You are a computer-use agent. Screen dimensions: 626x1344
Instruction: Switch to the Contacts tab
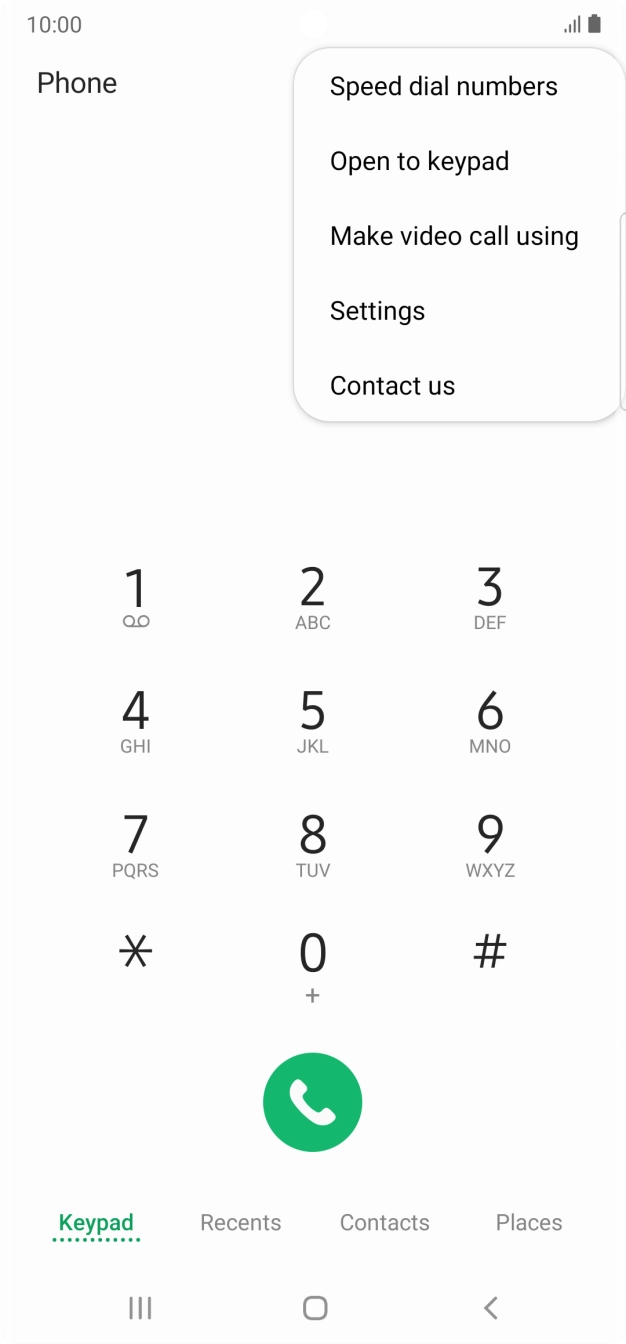[x=384, y=1223]
